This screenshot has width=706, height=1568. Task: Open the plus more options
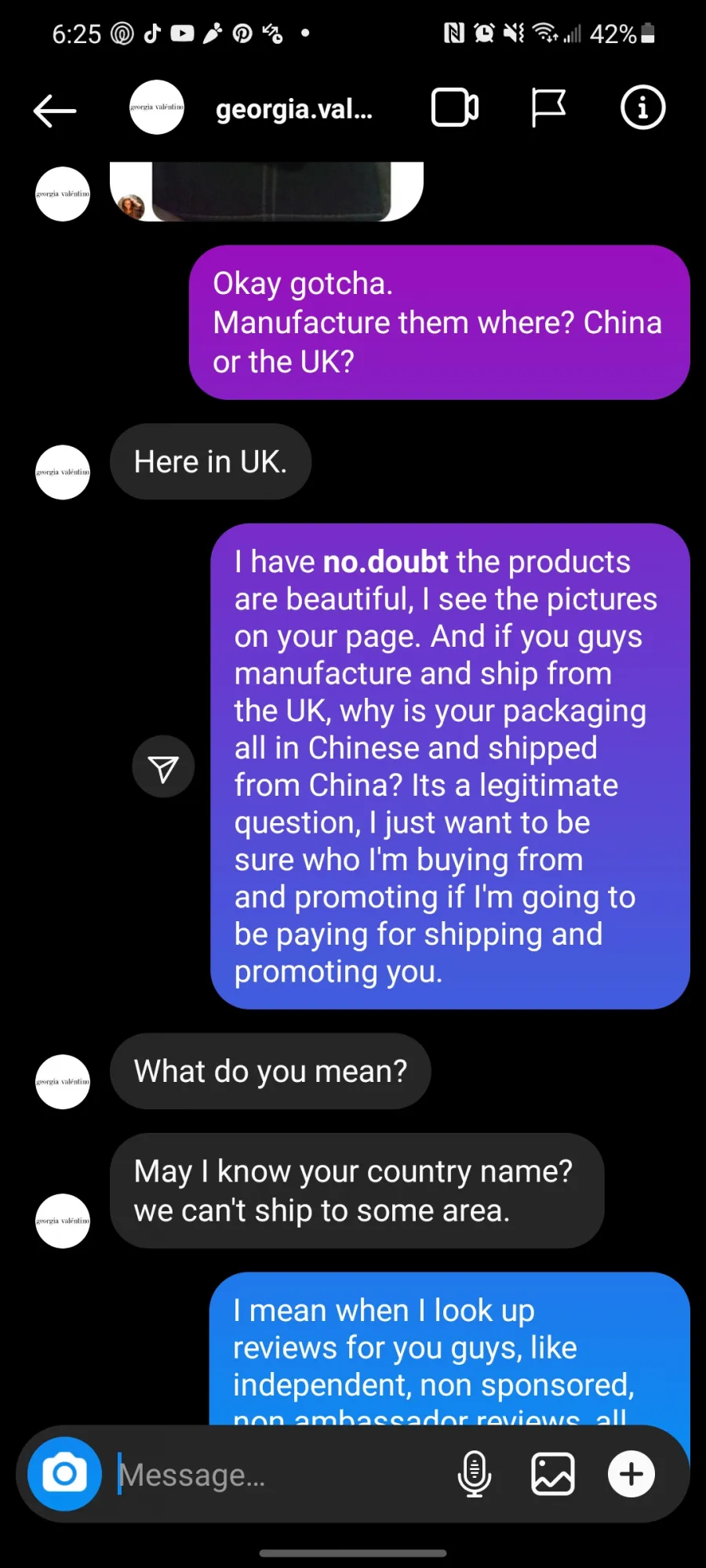pyautogui.click(x=631, y=1474)
